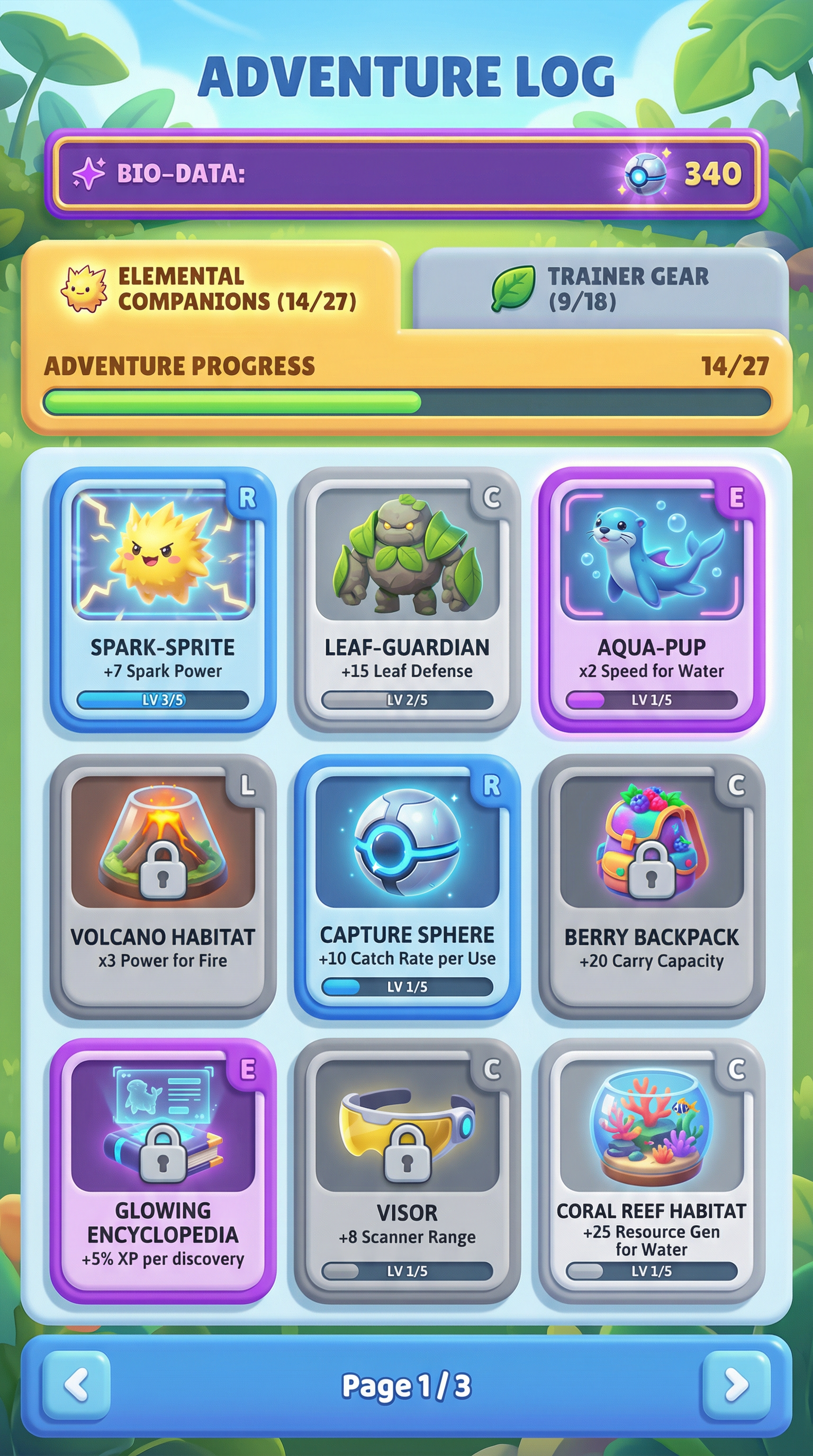
Task: Switch to the Trainer Gear tab
Action: click(600, 288)
